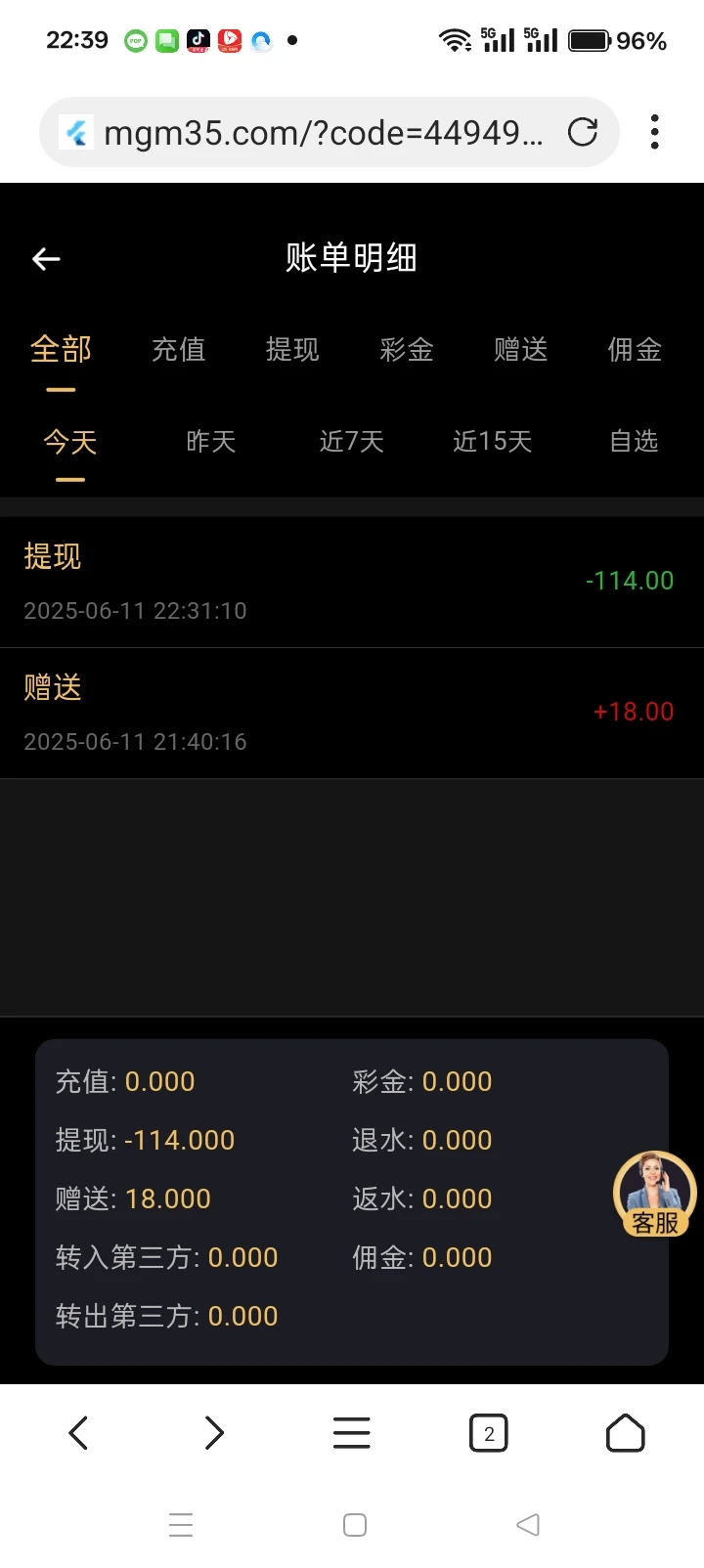Open the browser tab switcher

click(489, 1434)
